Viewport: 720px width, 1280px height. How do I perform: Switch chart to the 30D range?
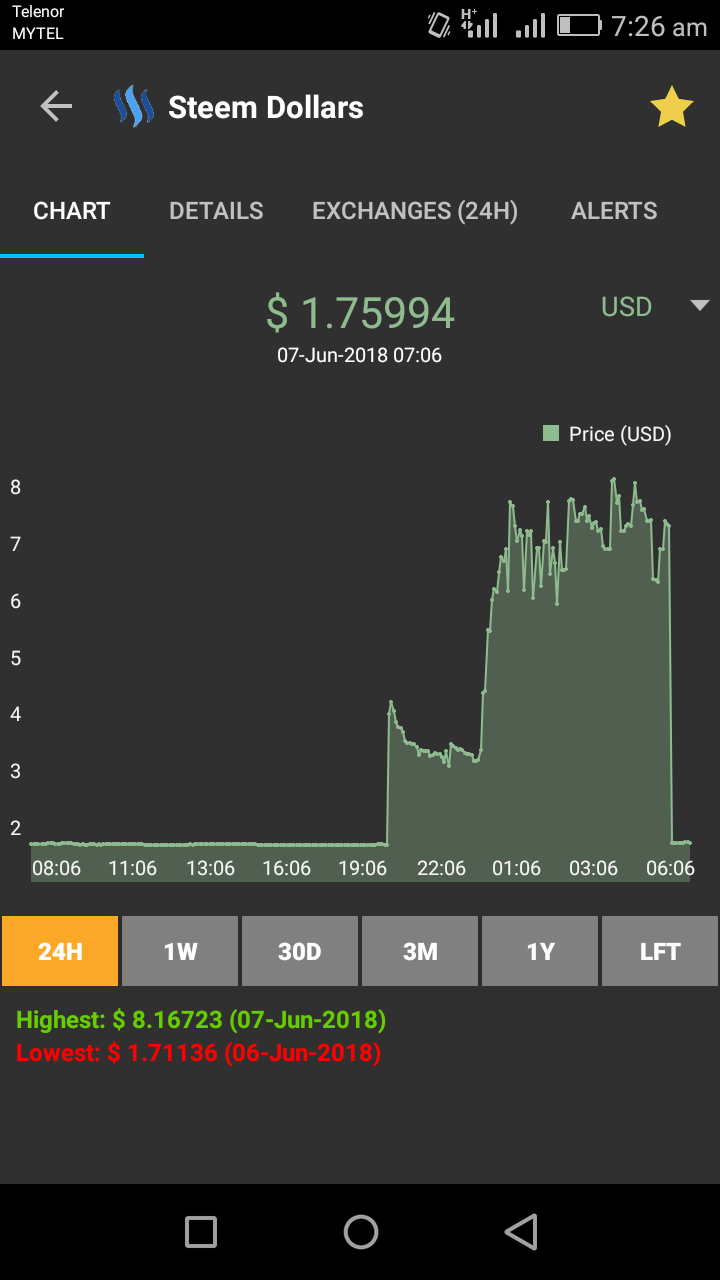(x=300, y=951)
